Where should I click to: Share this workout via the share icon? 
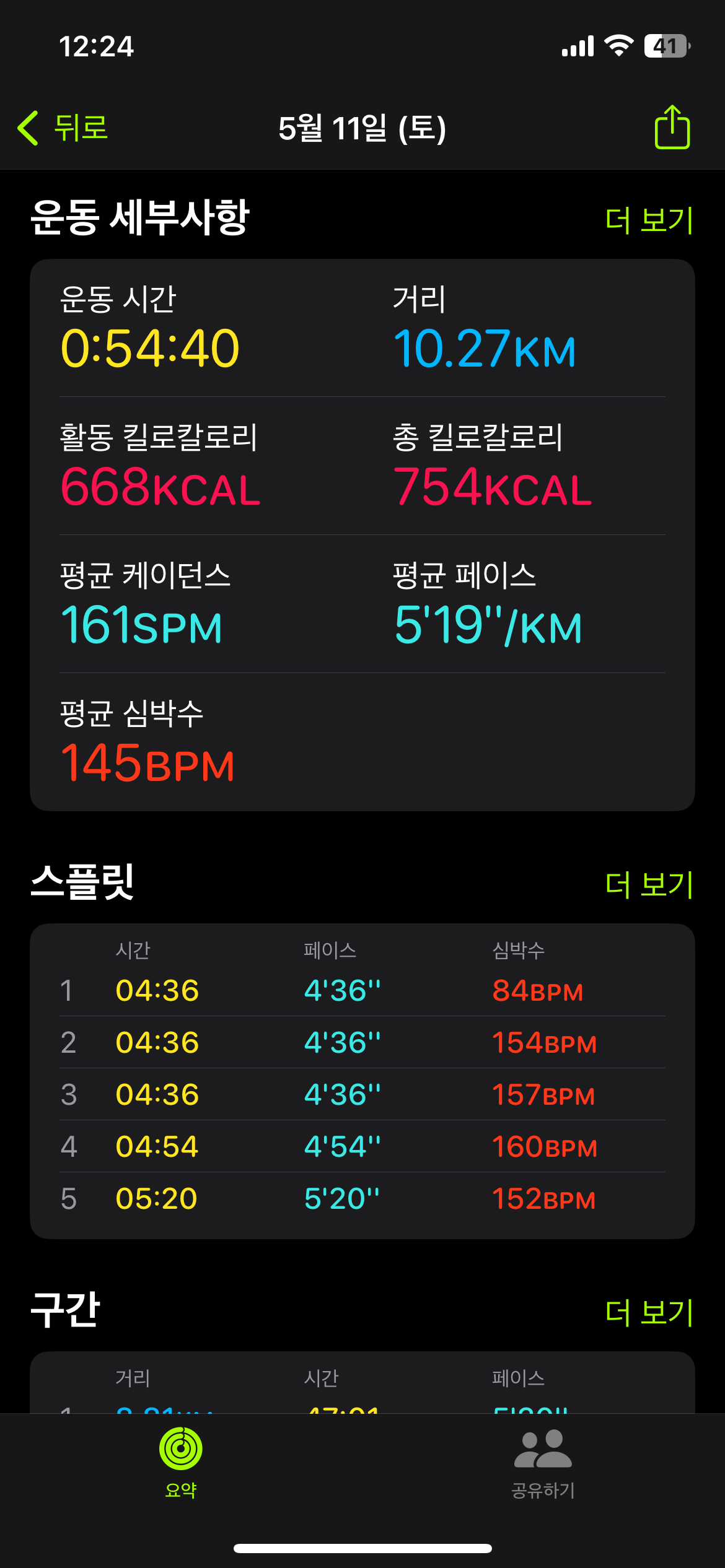pyautogui.click(x=672, y=127)
